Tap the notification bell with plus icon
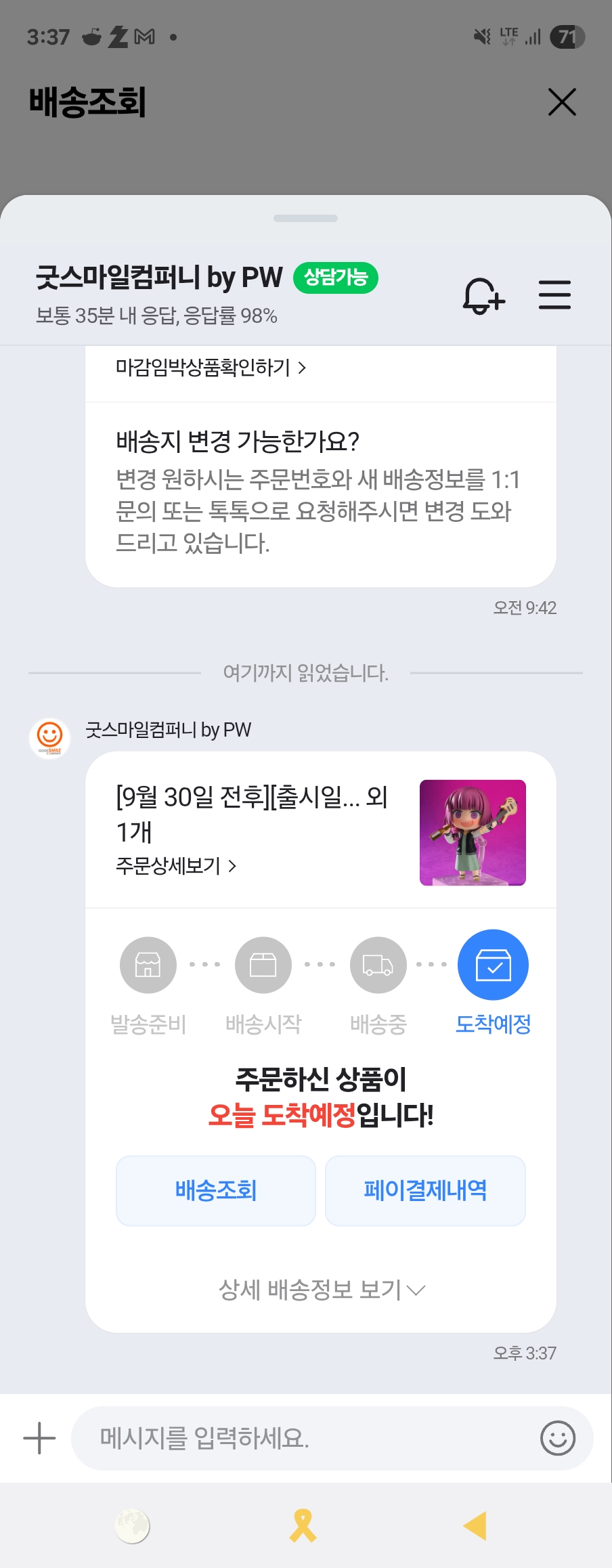612x1568 pixels. pos(483,296)
